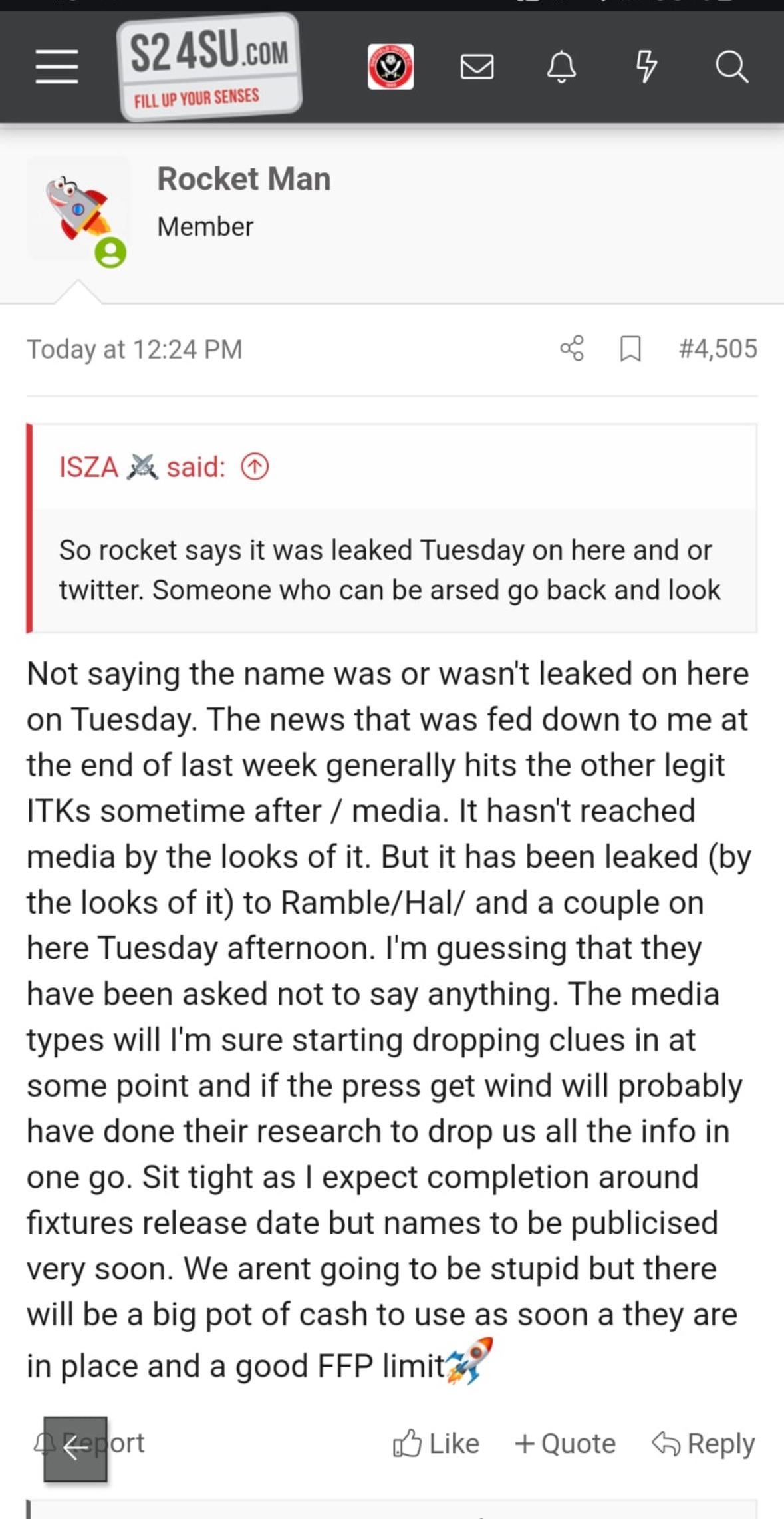Go to the S24SU.com forum home

(x=209, y=67)
